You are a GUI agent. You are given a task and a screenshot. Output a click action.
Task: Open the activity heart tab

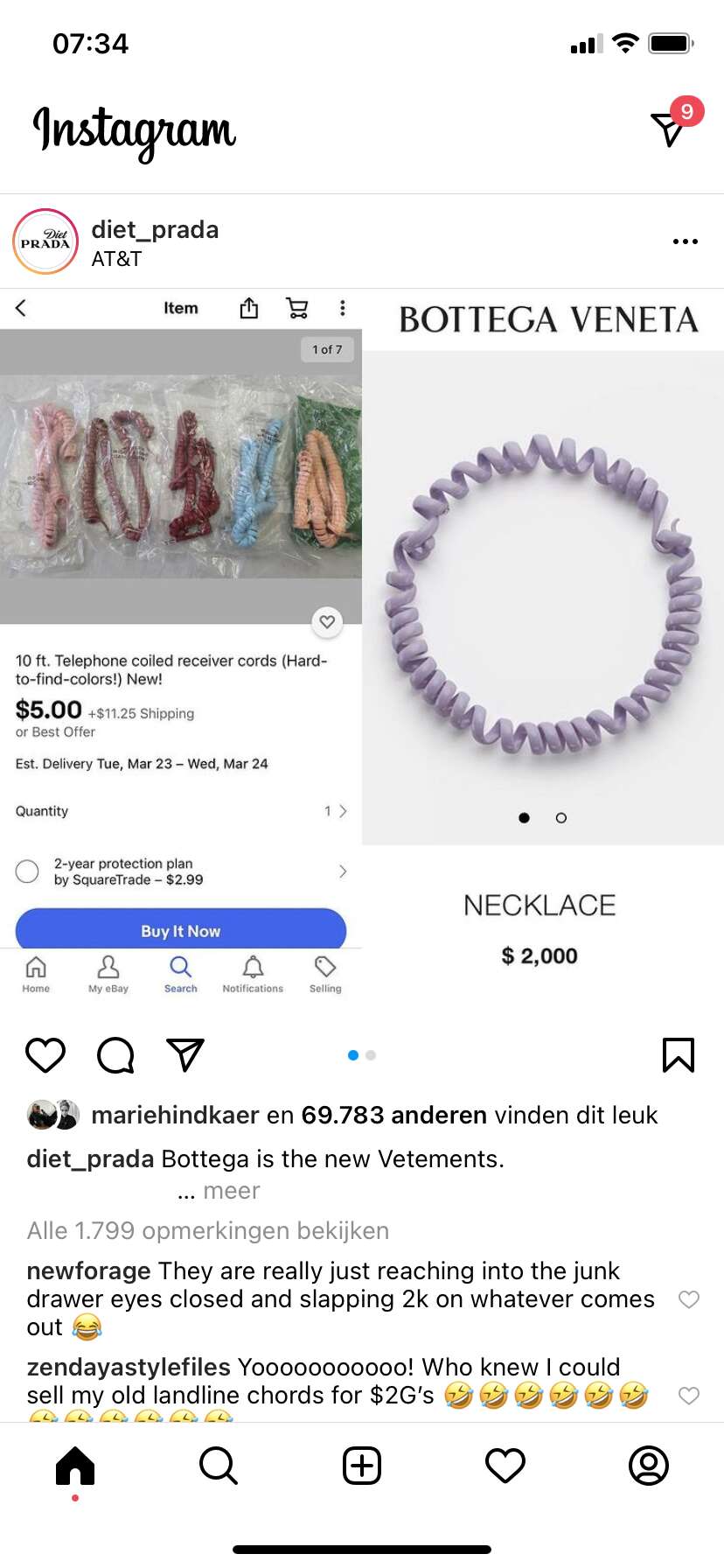pos(505,1466)
